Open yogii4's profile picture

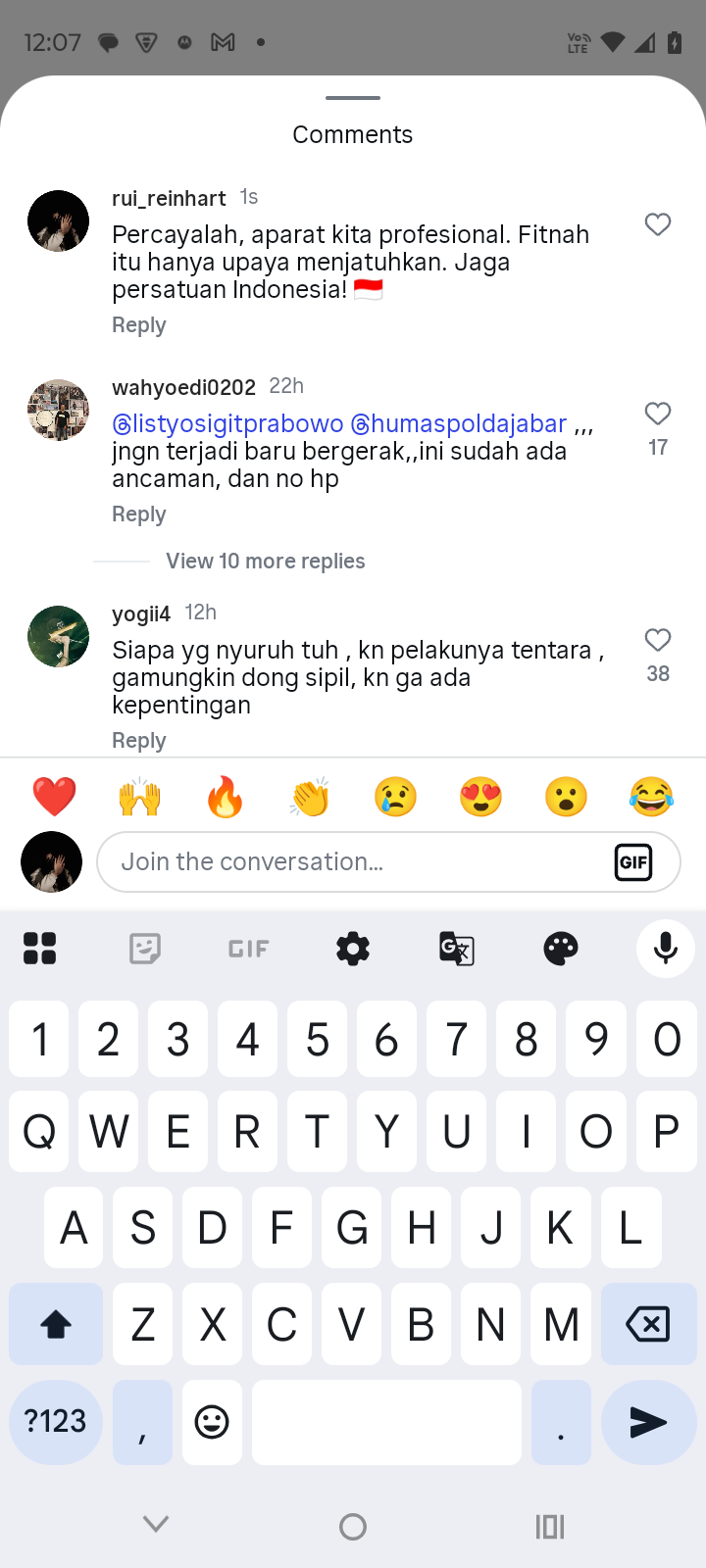[58, 636]
